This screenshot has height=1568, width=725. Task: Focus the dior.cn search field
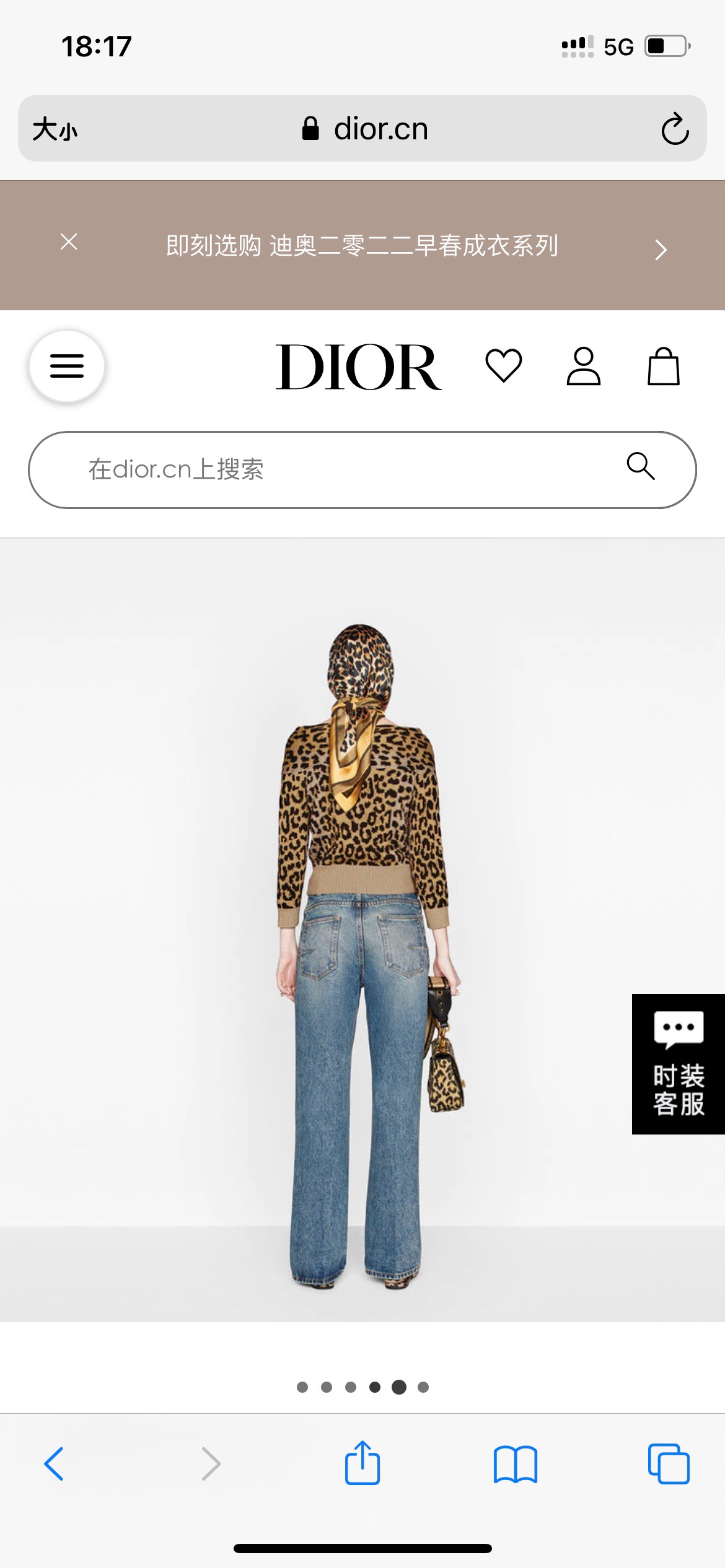click(x=322, y=469)
